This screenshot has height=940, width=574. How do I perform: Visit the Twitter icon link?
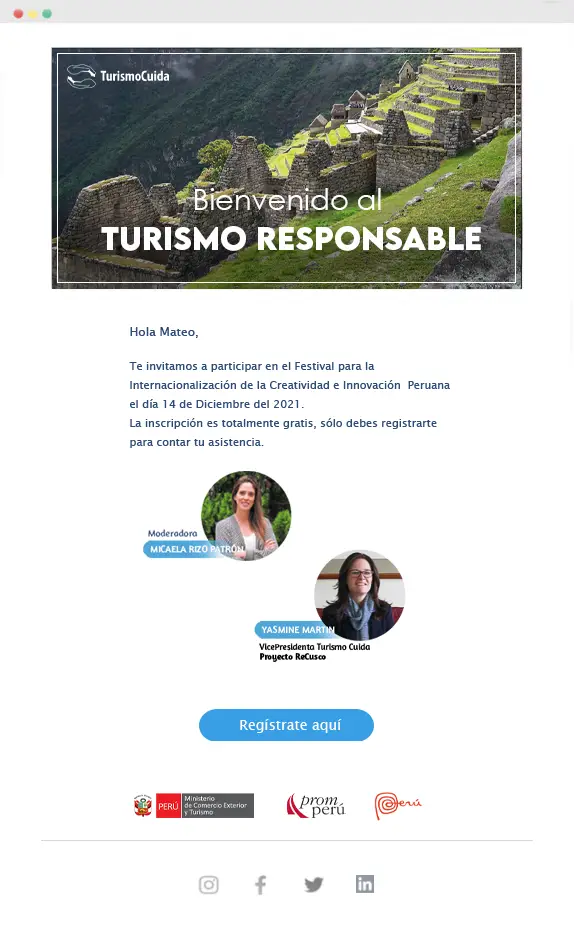(314, 884)
